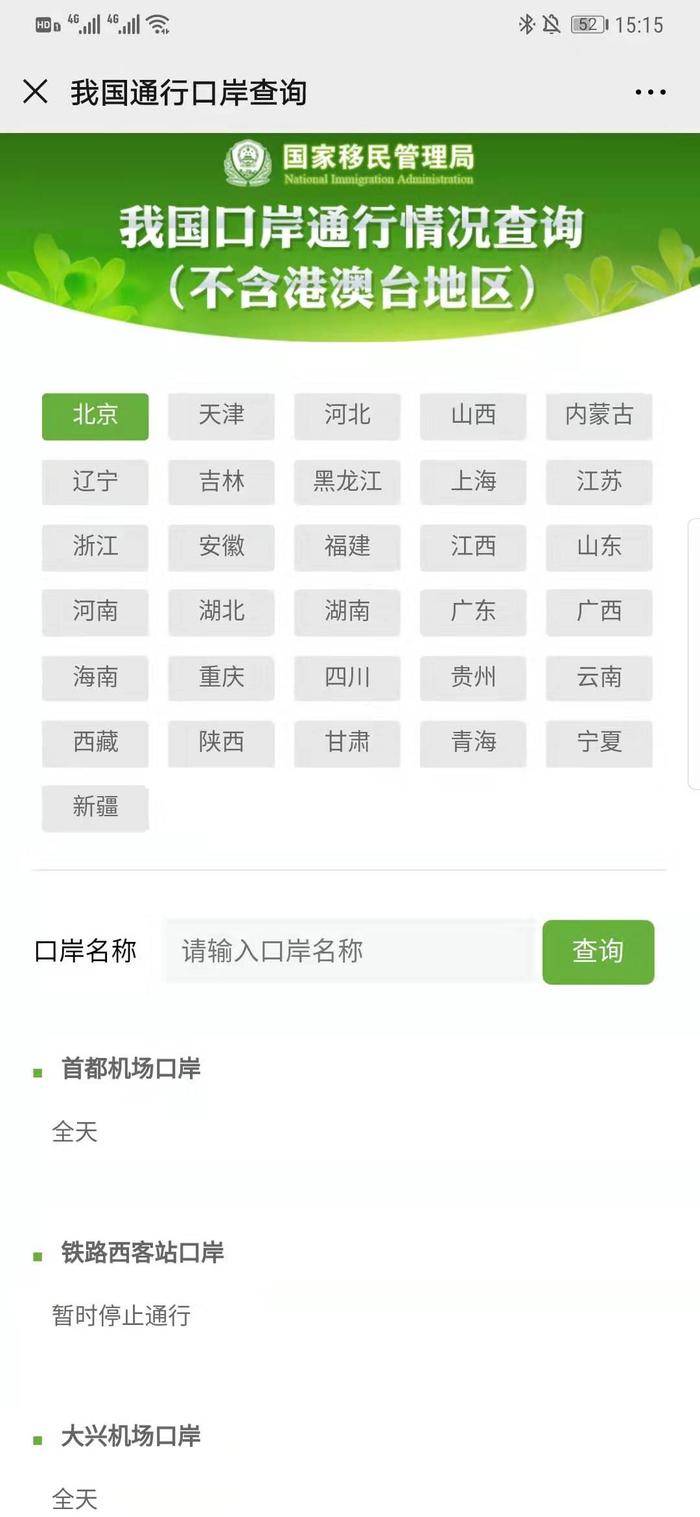Tap the green 查询 button
The image size is (700, 1517).
(598, 952)
